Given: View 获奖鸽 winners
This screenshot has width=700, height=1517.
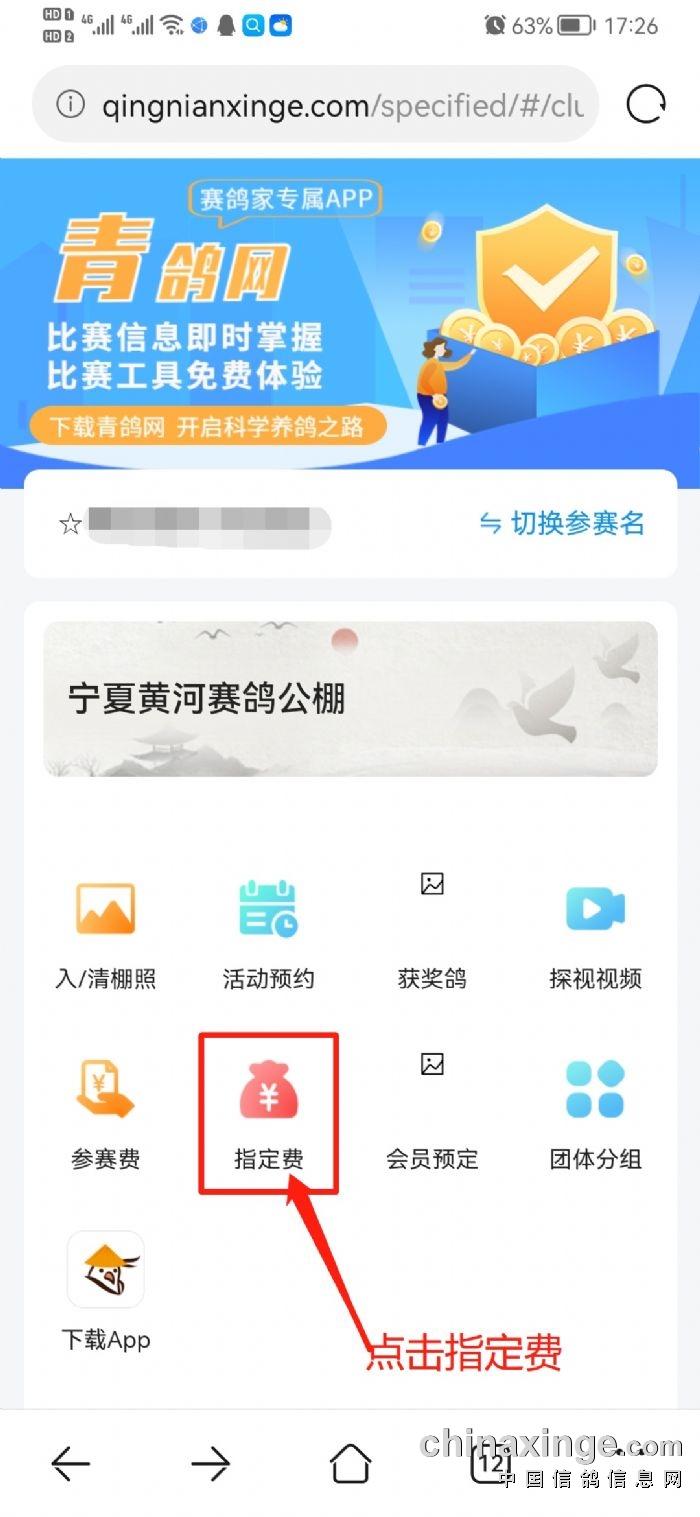Looking at the screenshot, I should point(432,932).
